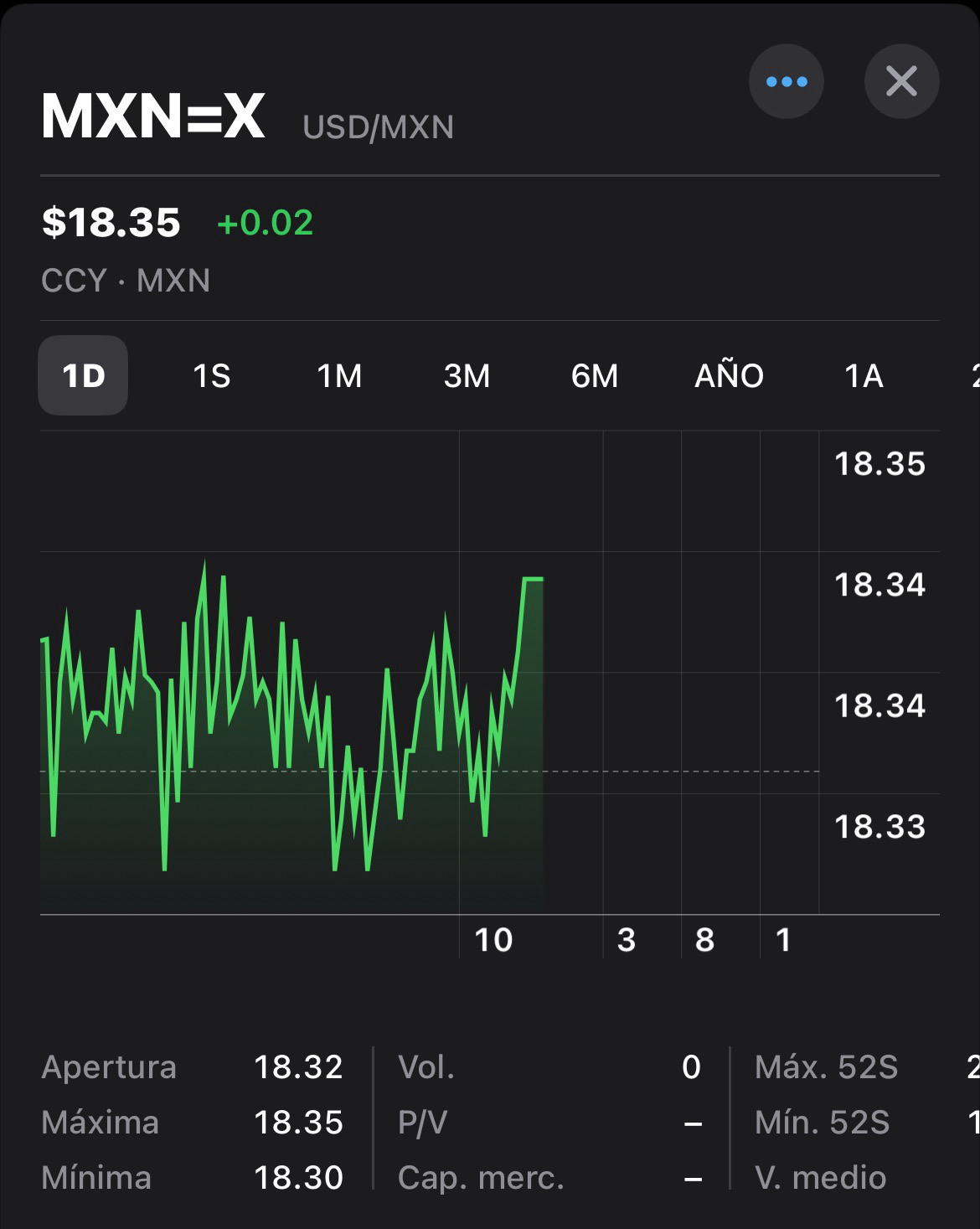Open the more options menu
Viewport: 980px width, 1229px height.
(x=786, y=81)
